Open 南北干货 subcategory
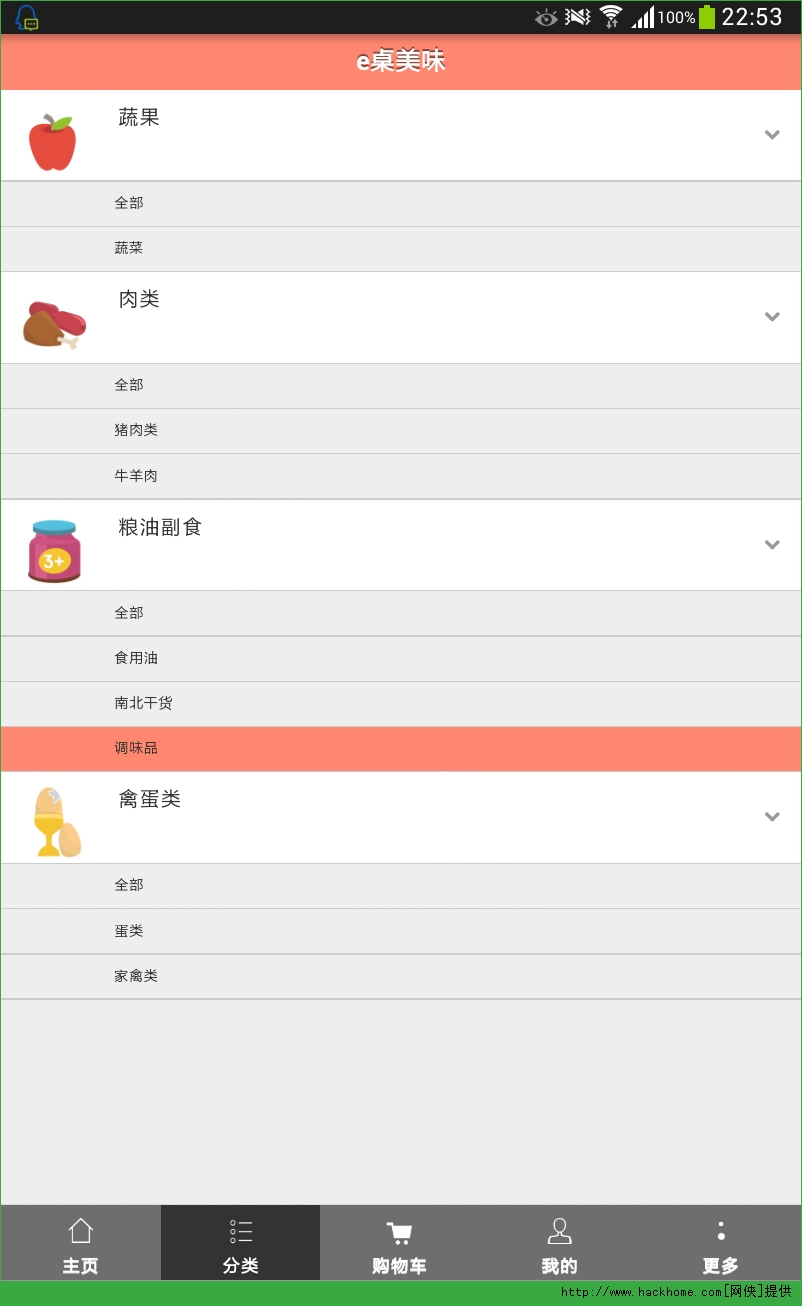Screen dimensions: 802x1306 (143, 703)
